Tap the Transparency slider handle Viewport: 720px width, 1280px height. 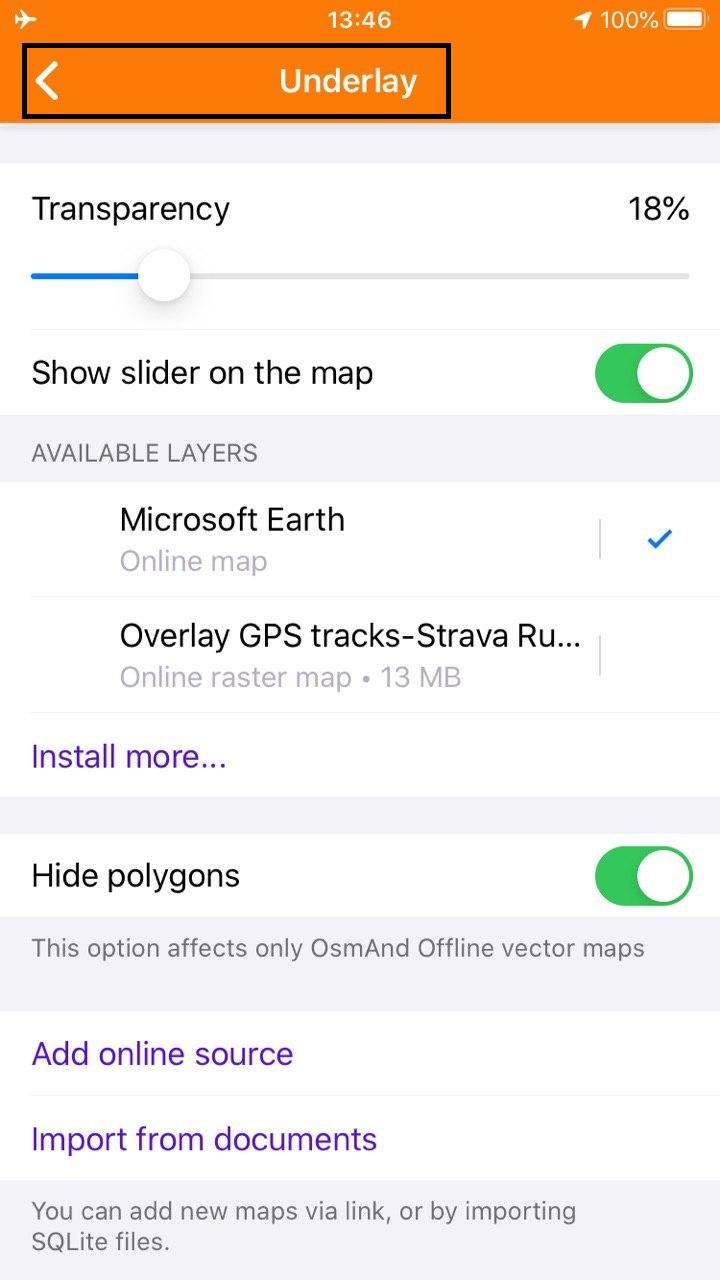pyautogui.click(x=164, y=275)
